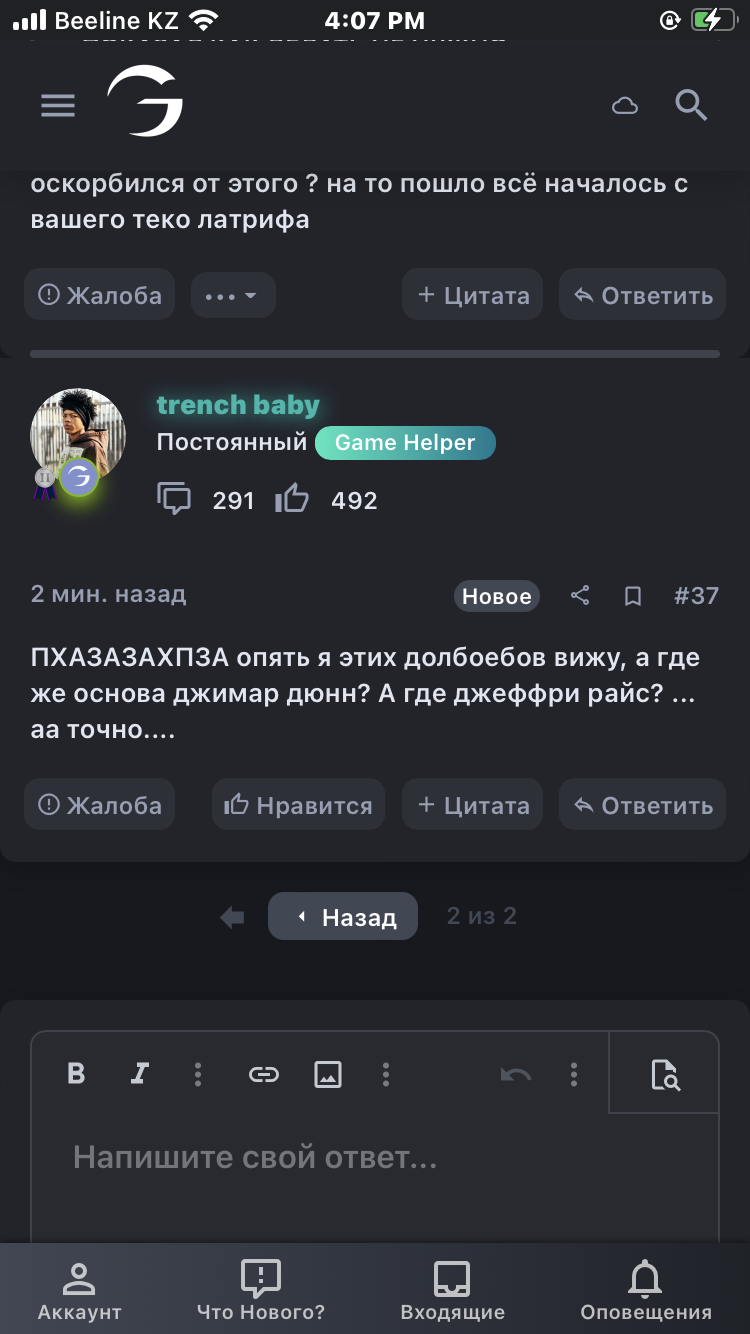The height and width of the screenshot is (1334, 750).
Task: Tap the cloud icon in header
Action: pos(625,105)
